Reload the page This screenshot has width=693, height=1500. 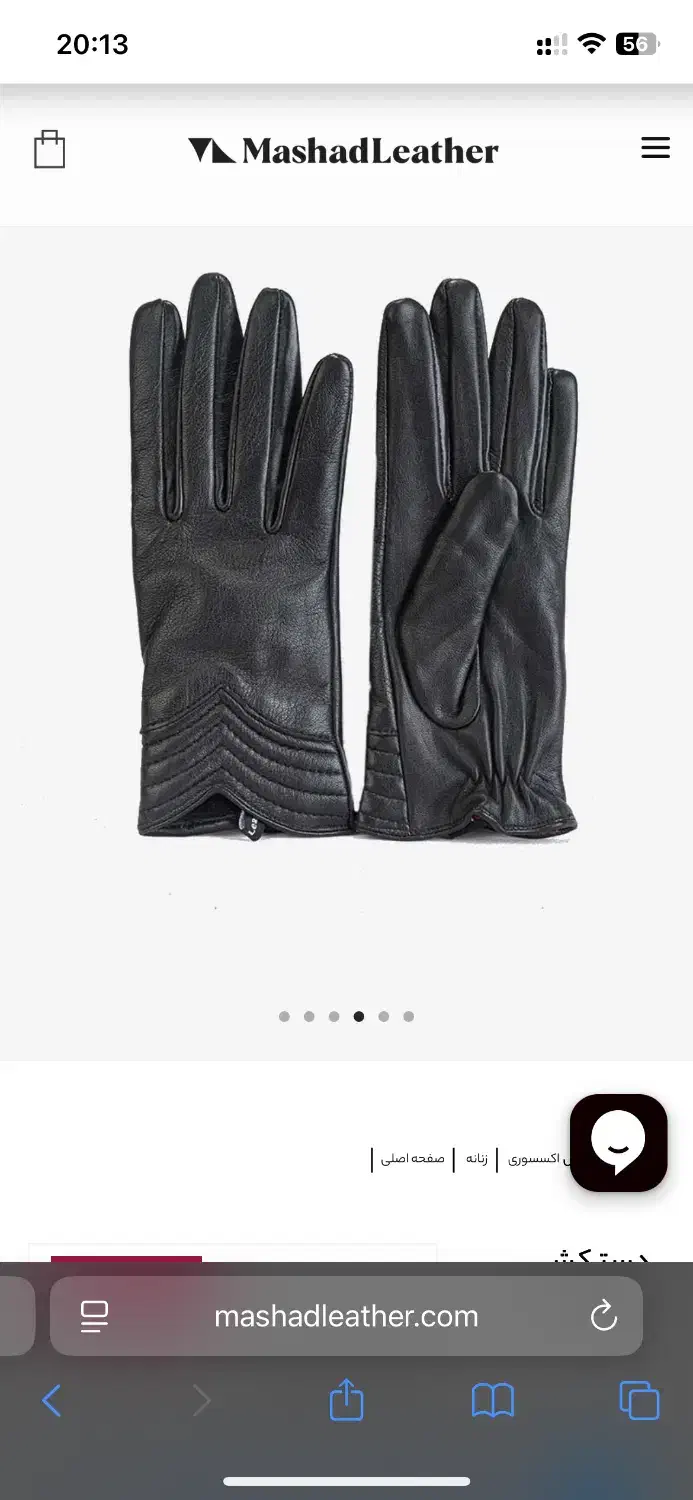604,1316
